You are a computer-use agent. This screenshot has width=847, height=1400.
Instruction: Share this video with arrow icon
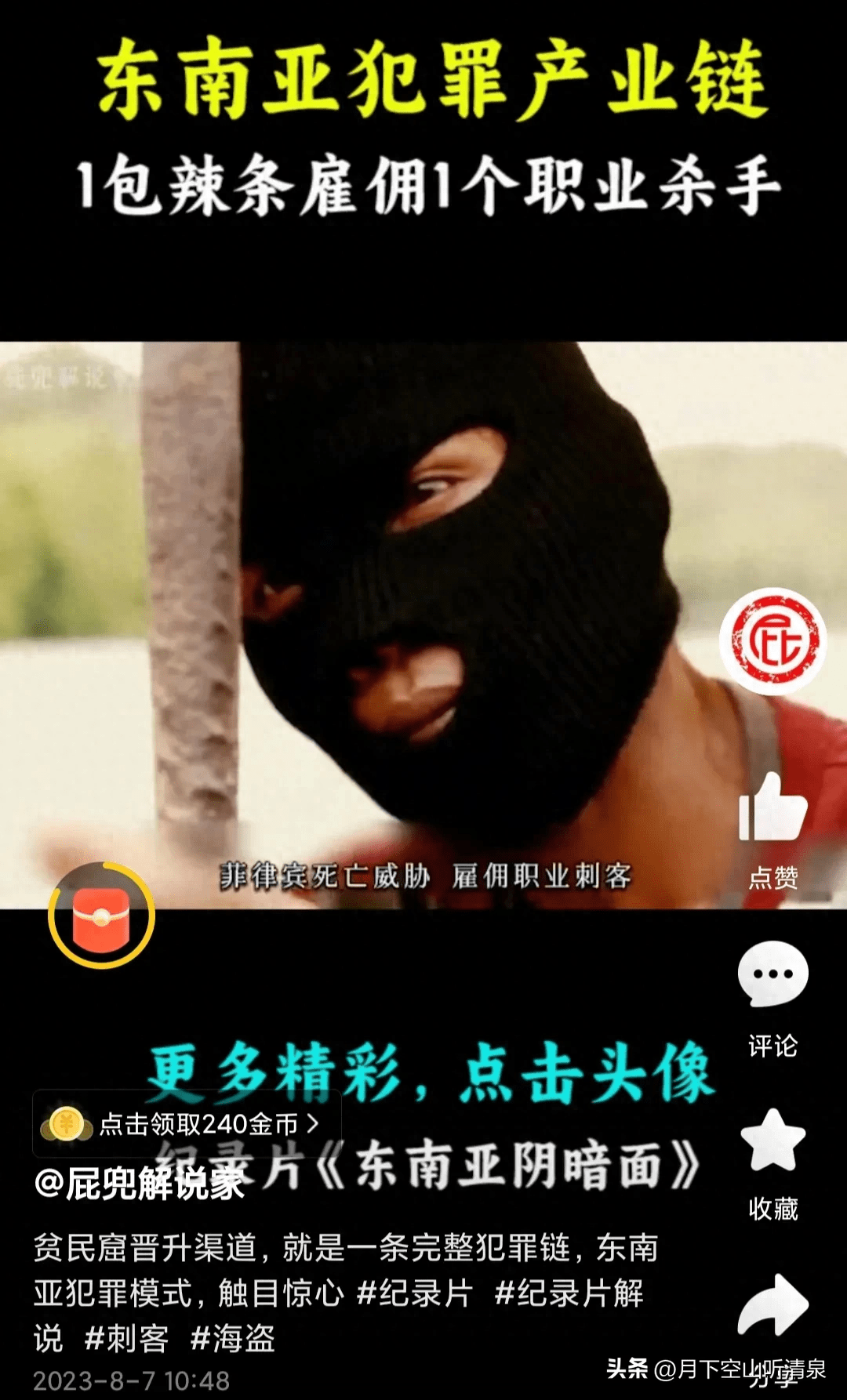[x=772, y=1304]
